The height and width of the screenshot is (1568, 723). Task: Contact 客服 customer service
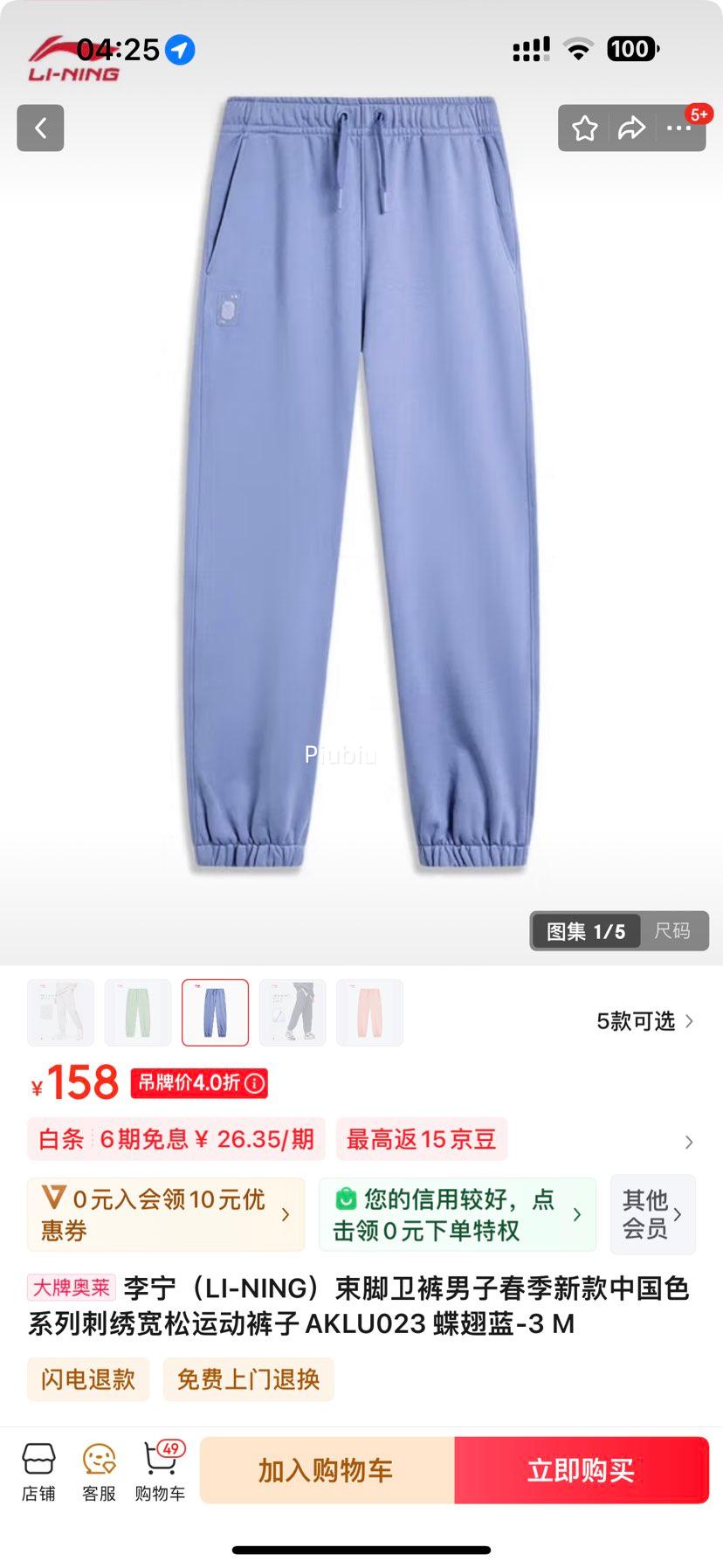(98, 1470)
